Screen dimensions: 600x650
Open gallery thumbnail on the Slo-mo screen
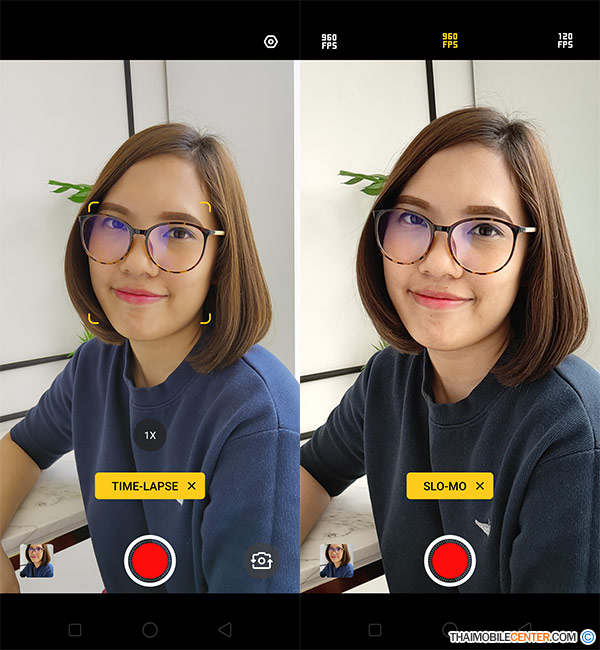click(x=337, y=560)
